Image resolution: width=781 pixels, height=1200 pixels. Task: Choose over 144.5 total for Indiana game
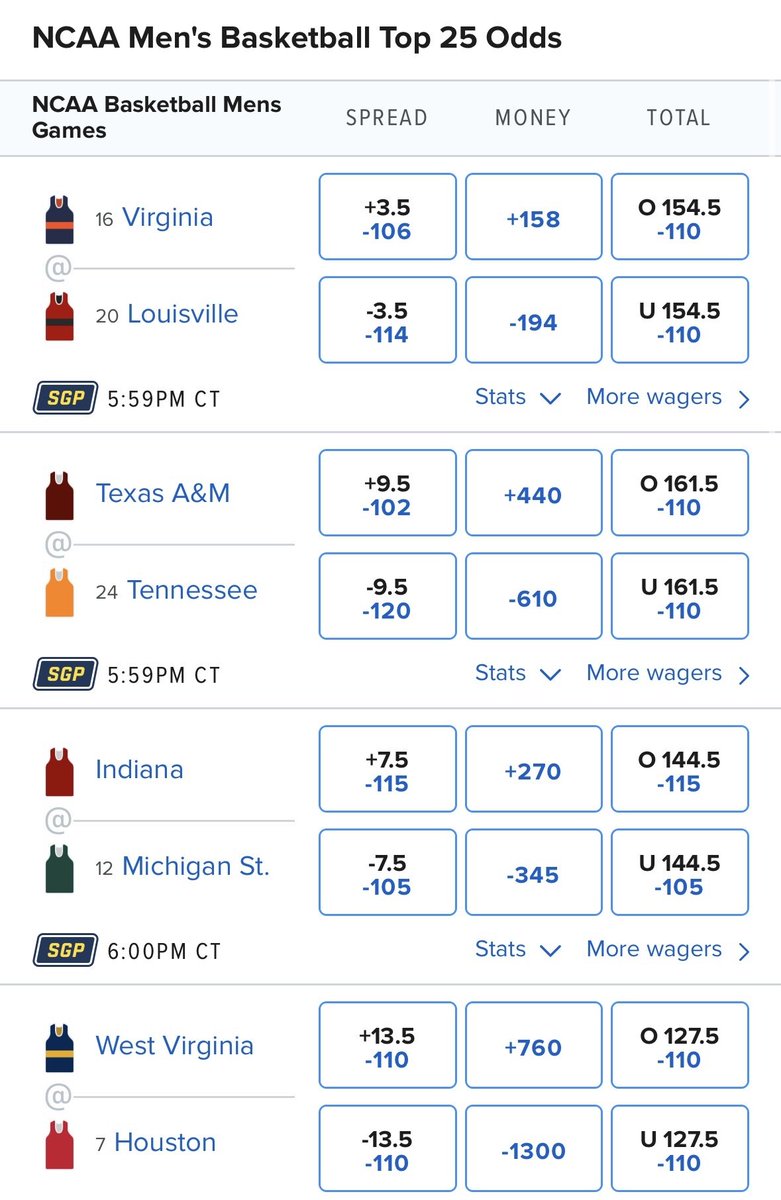(680, 771)
